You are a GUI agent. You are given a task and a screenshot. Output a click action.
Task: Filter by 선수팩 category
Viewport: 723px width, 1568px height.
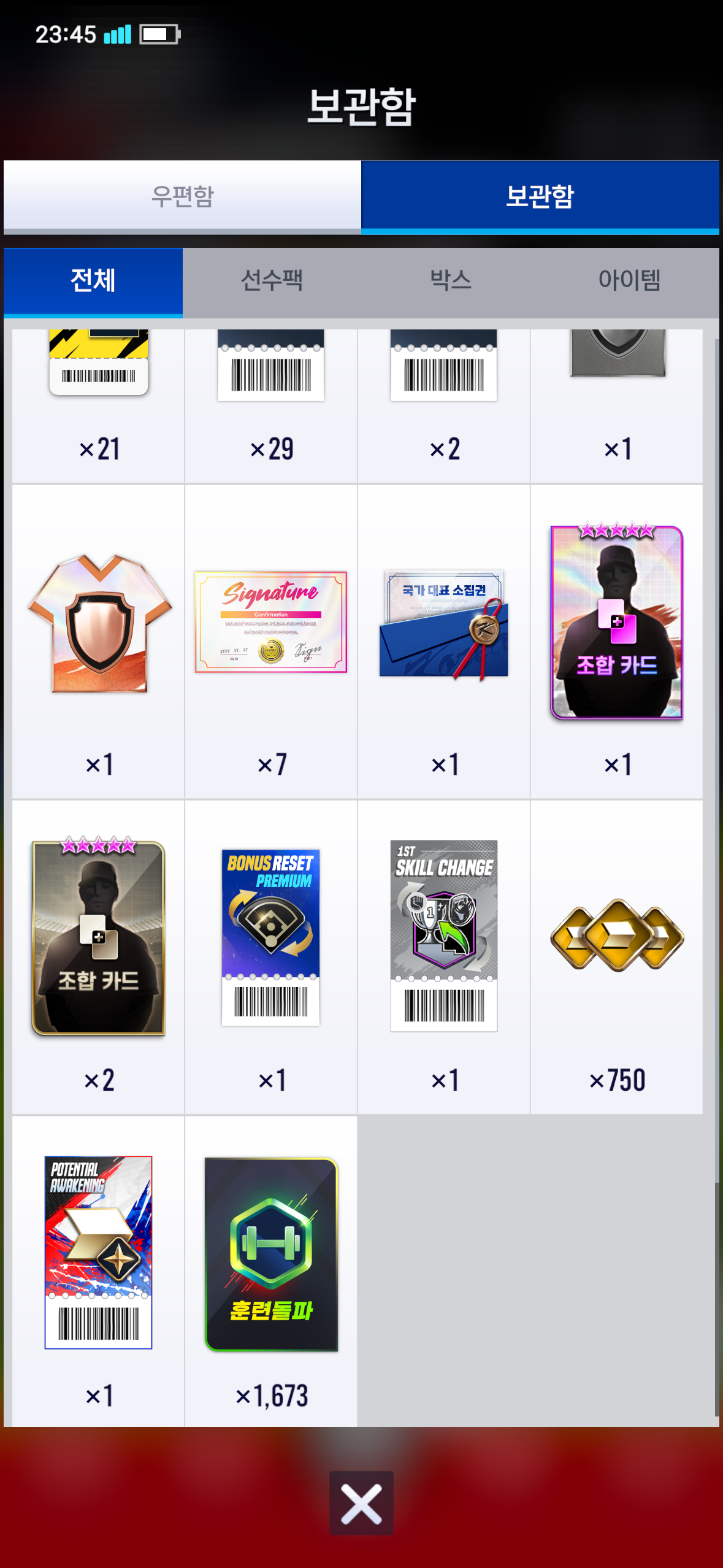272,281
